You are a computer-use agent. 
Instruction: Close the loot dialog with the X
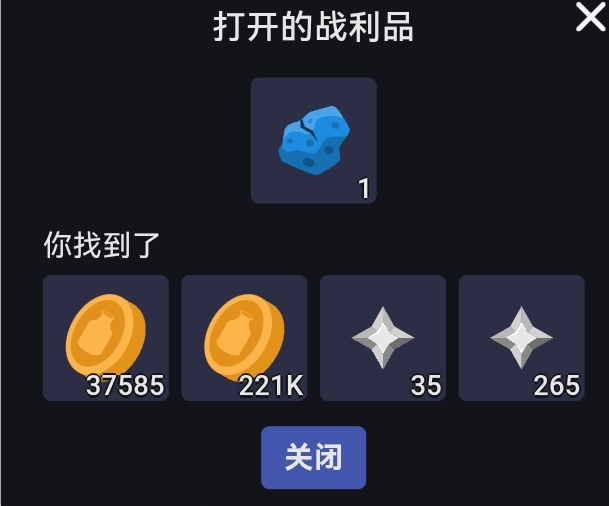coord(590,18)
